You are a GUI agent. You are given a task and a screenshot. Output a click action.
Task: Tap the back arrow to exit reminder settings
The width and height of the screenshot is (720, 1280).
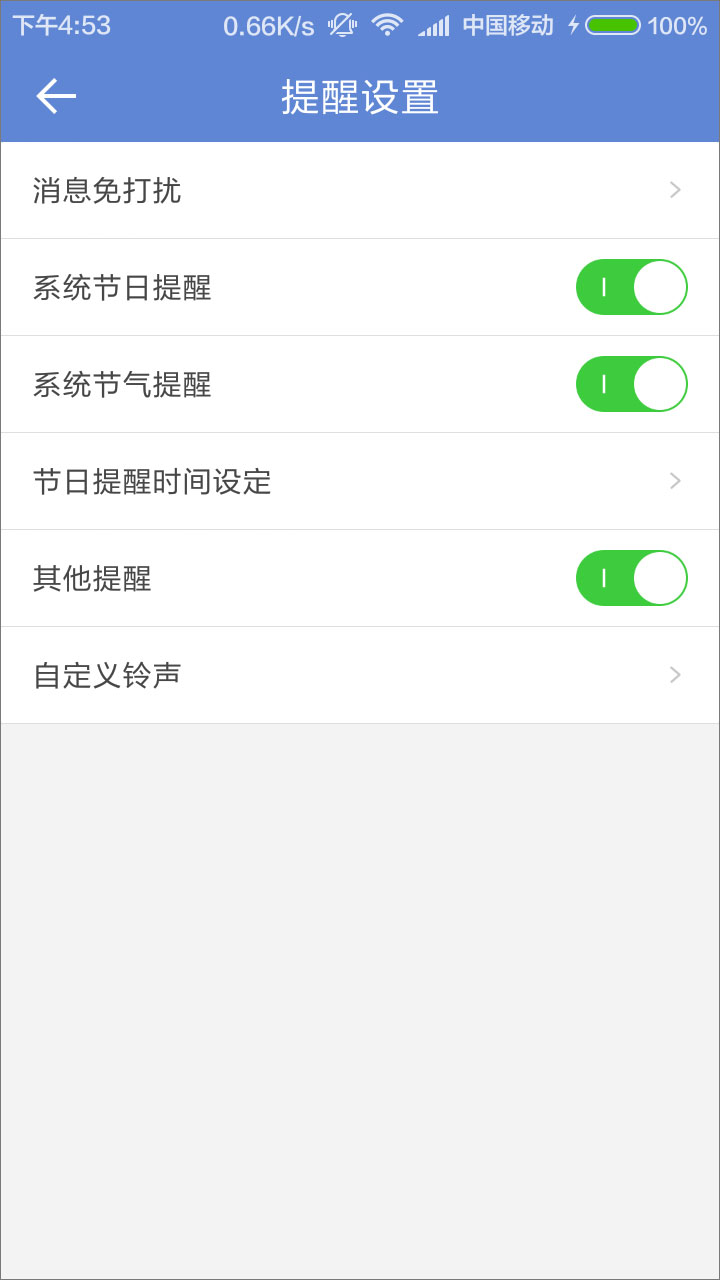[x=54, y=96]
